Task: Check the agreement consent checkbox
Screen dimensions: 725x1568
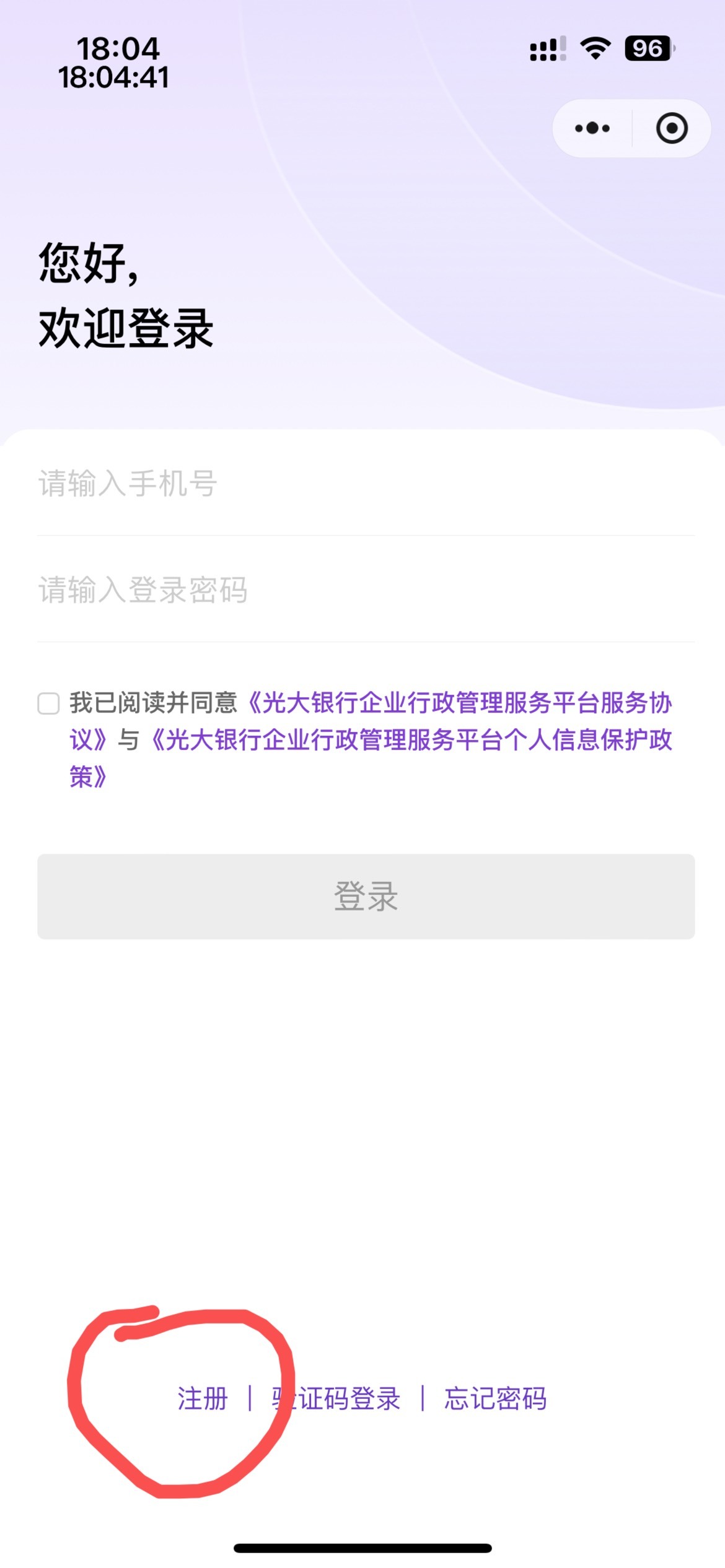Action: pyautogui.click(x=48, y=703)
